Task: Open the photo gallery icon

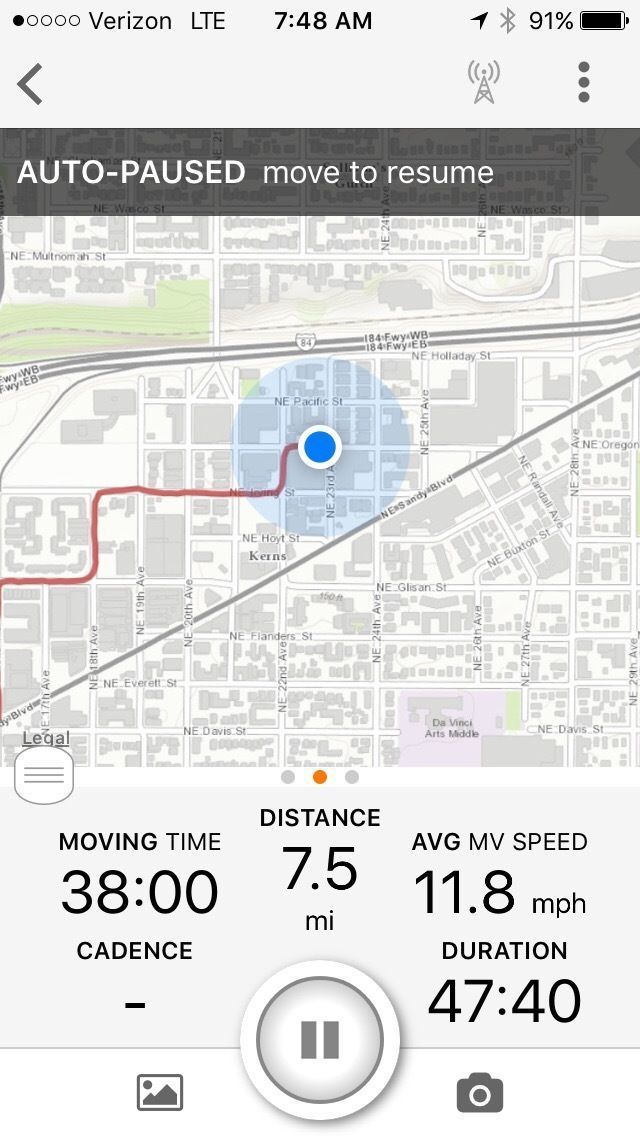Action: [160, 1092]
